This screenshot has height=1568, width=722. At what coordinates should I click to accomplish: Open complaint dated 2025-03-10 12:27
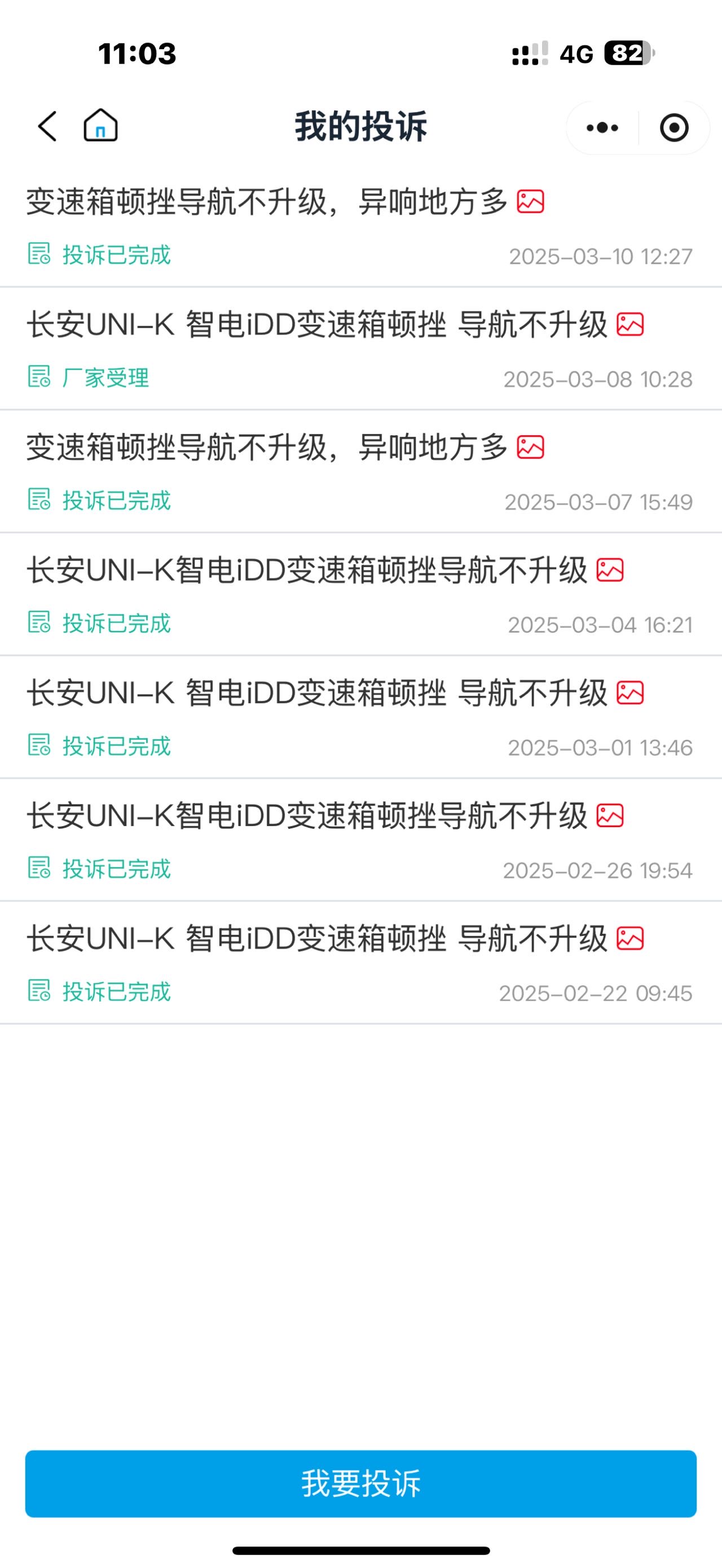coord(361,227)
